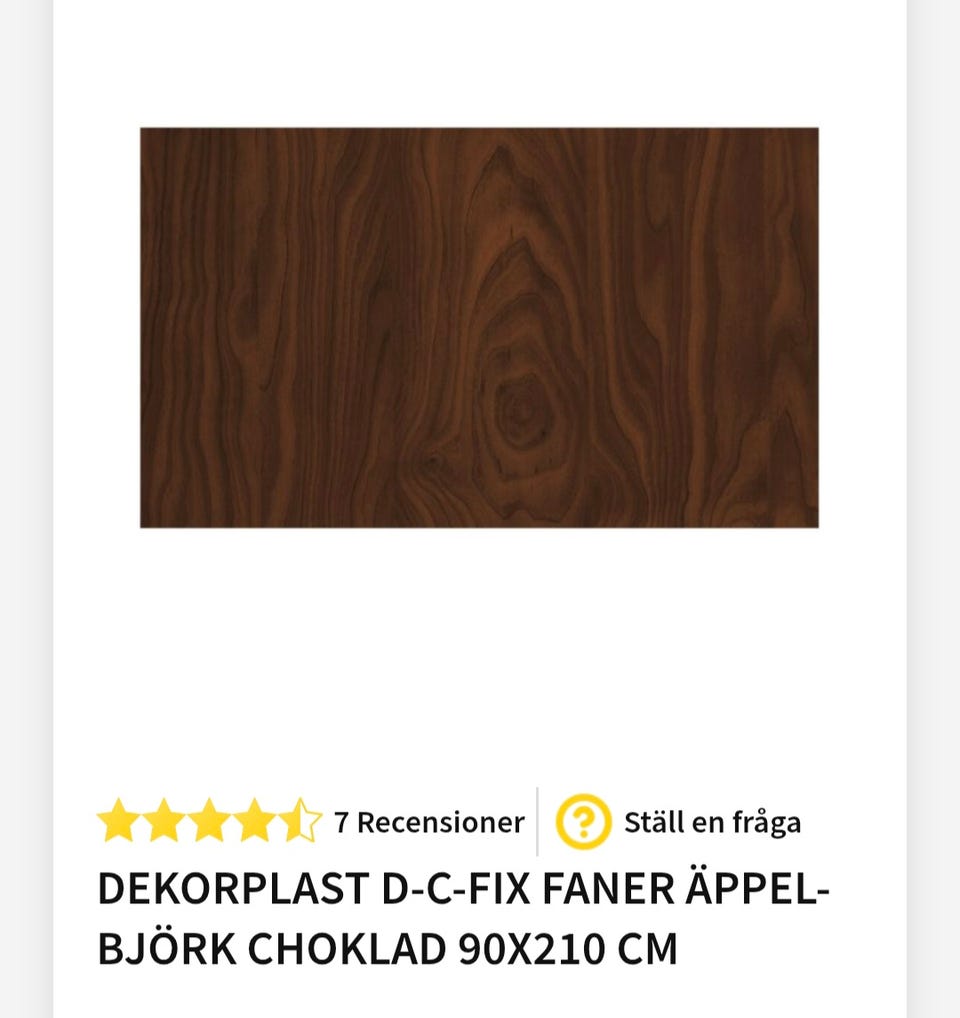Click the yellow circular question badge

point(584,823)
